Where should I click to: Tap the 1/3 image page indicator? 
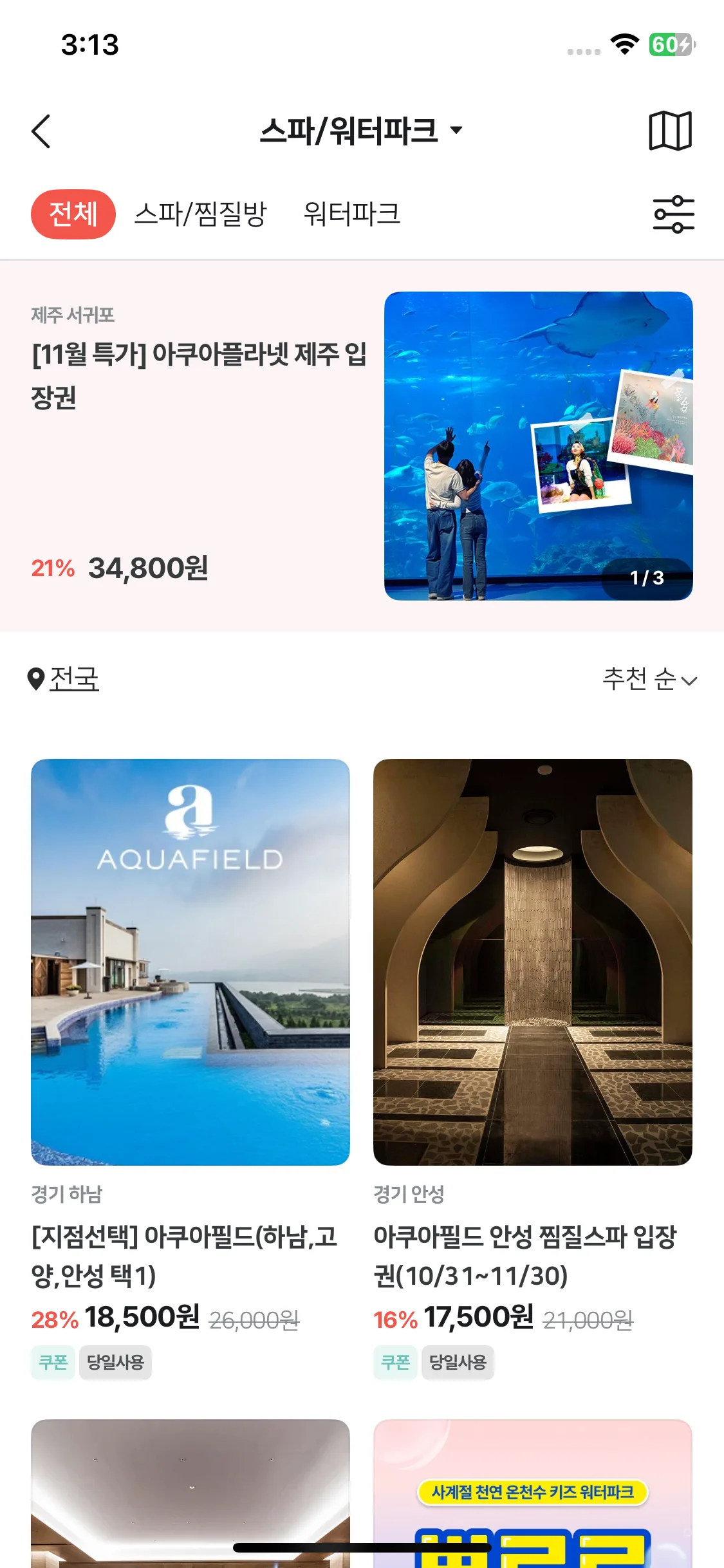pos(648,578)
